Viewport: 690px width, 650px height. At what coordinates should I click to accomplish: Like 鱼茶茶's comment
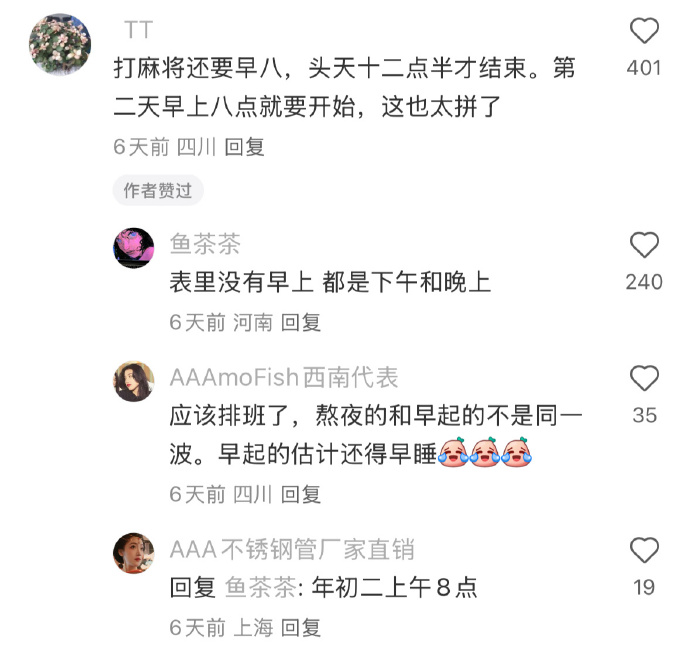pyautogui.click(x=645, y=245)
